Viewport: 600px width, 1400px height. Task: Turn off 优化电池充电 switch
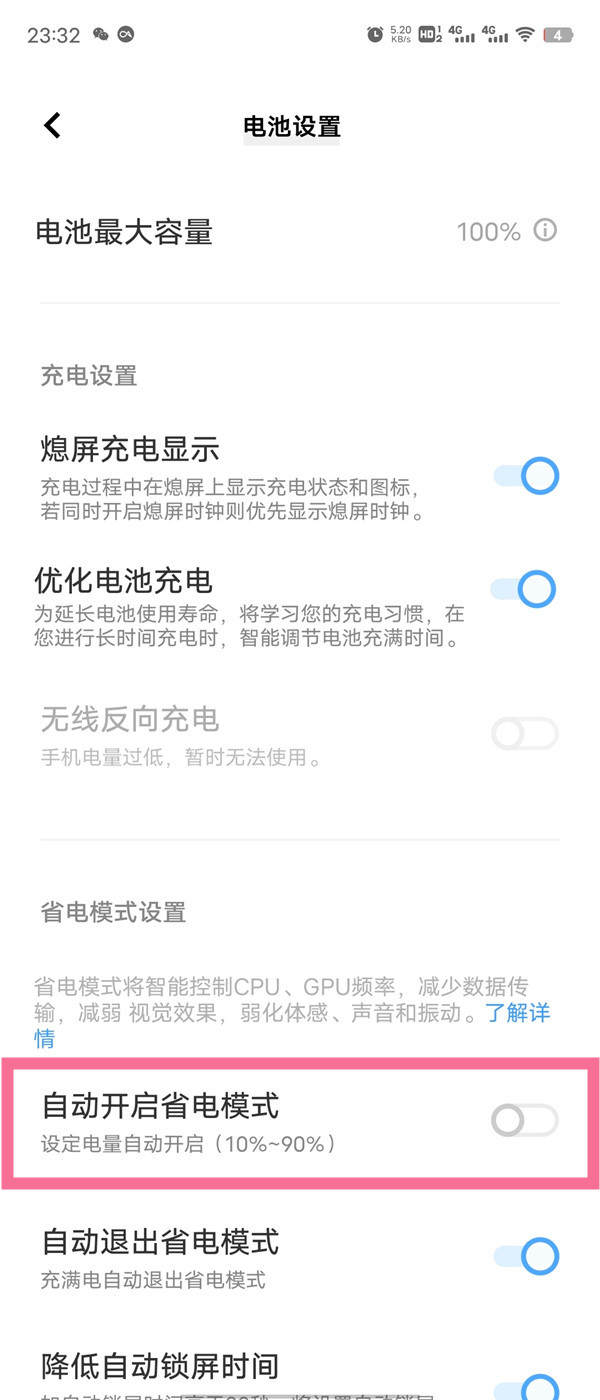coord(524,589)
